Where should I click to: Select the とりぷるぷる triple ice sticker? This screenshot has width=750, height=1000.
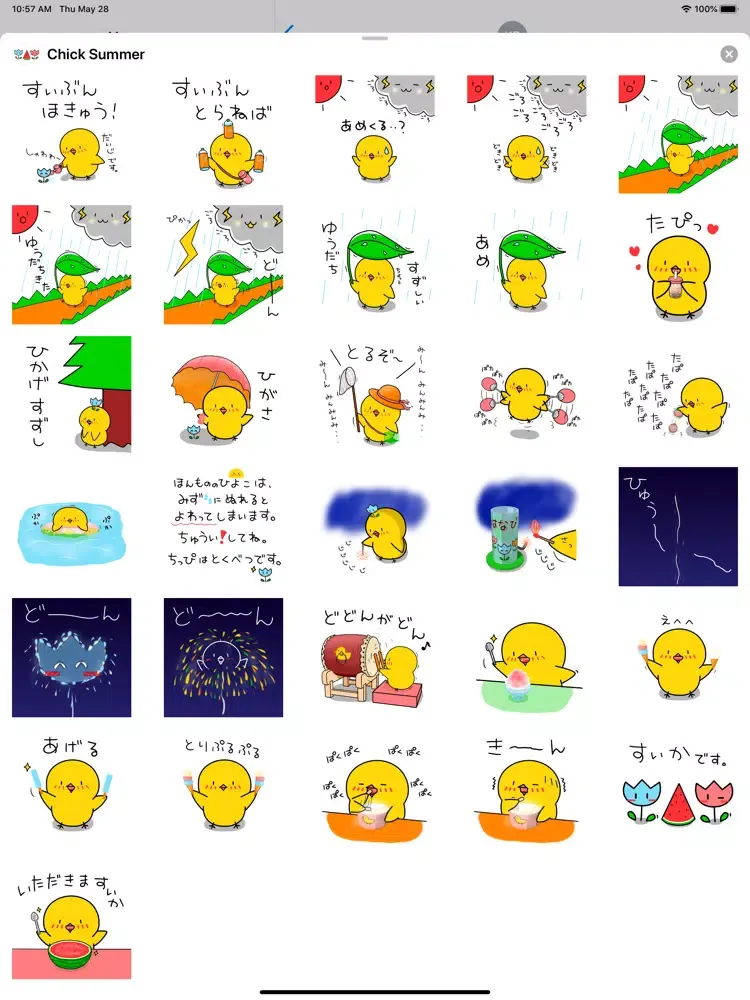223,788
